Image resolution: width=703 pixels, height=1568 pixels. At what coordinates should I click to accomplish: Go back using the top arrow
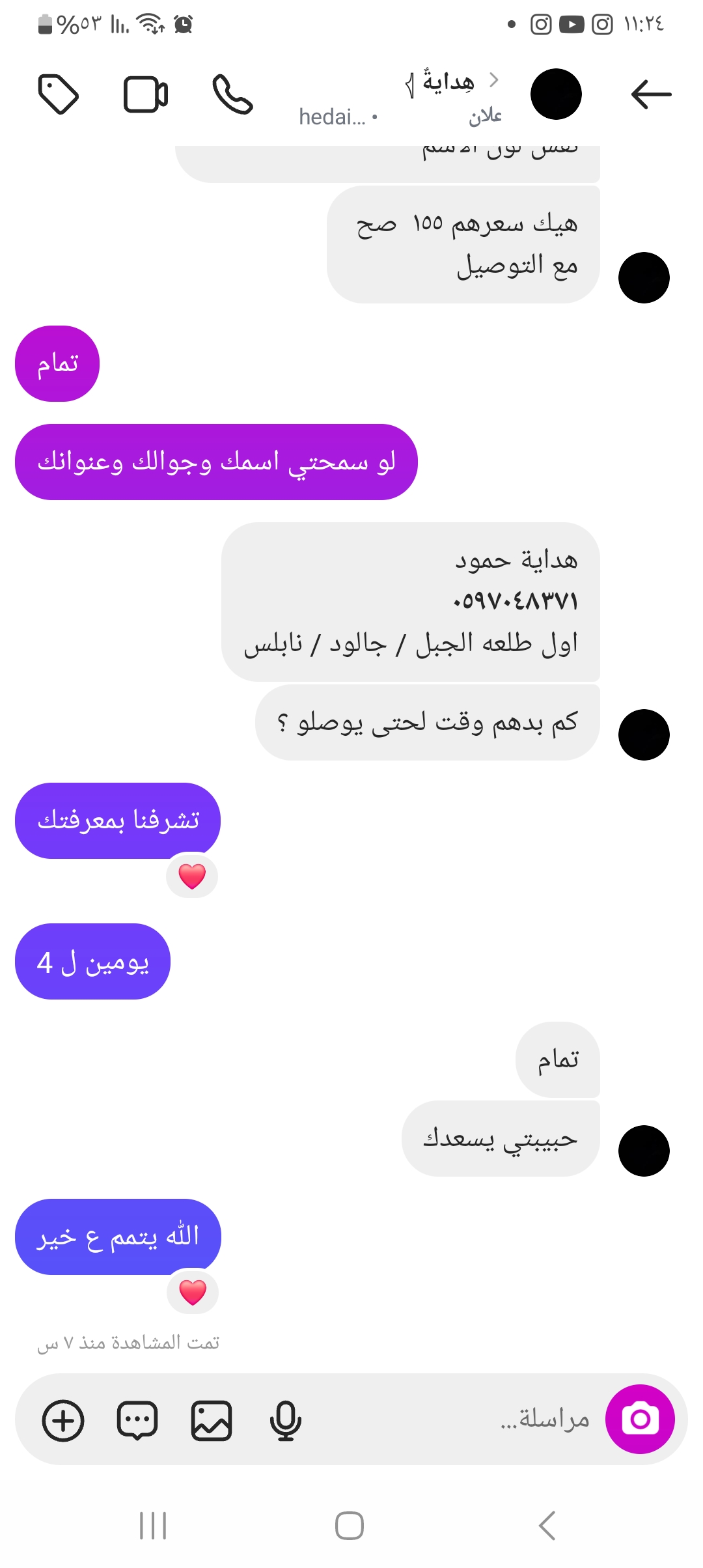pos(651,94)
